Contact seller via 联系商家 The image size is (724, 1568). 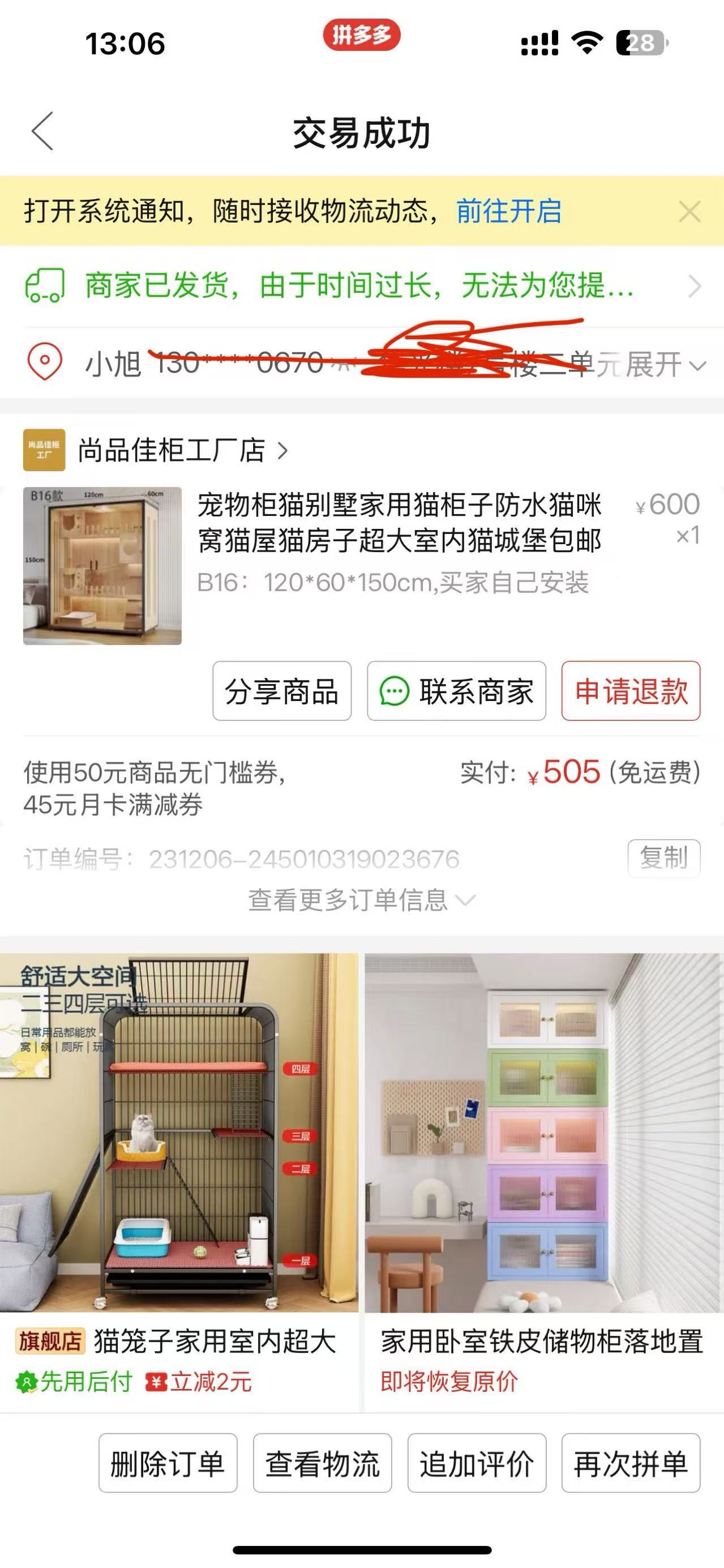(456, 691)
